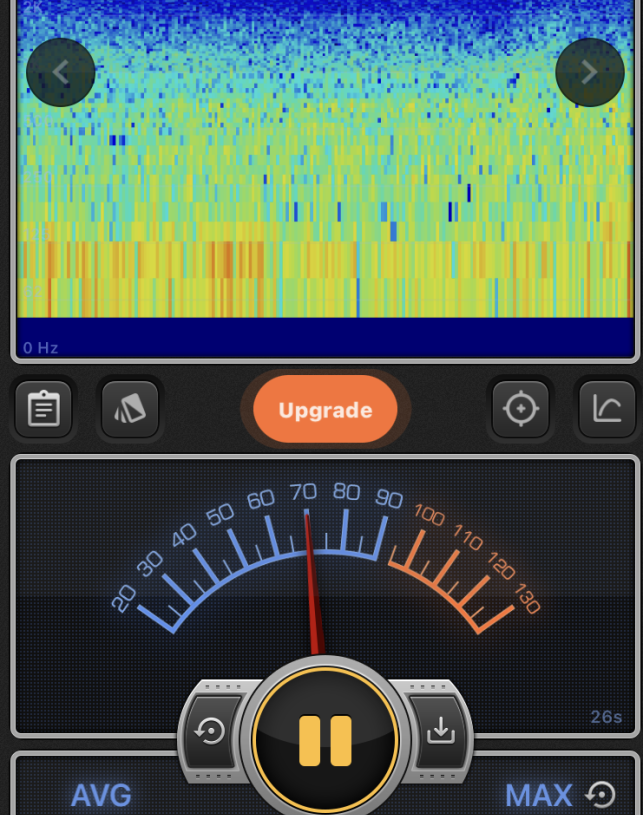The width and height of the screenshot is (643, 815).
Task: Reset the current measurement
Action: pyautogui.click(x=211, y=733)
